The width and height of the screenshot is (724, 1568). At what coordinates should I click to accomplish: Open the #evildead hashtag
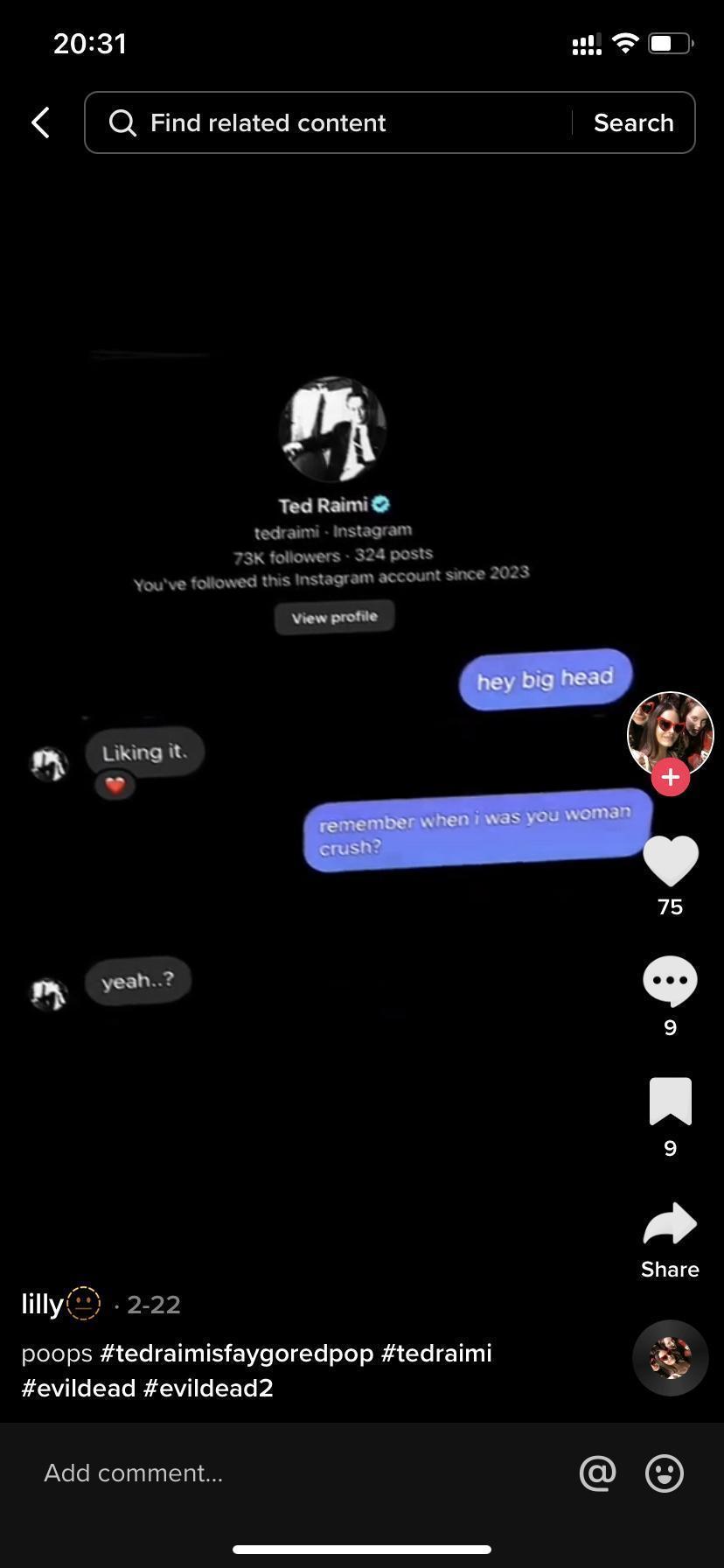[x=79, y=1388]
